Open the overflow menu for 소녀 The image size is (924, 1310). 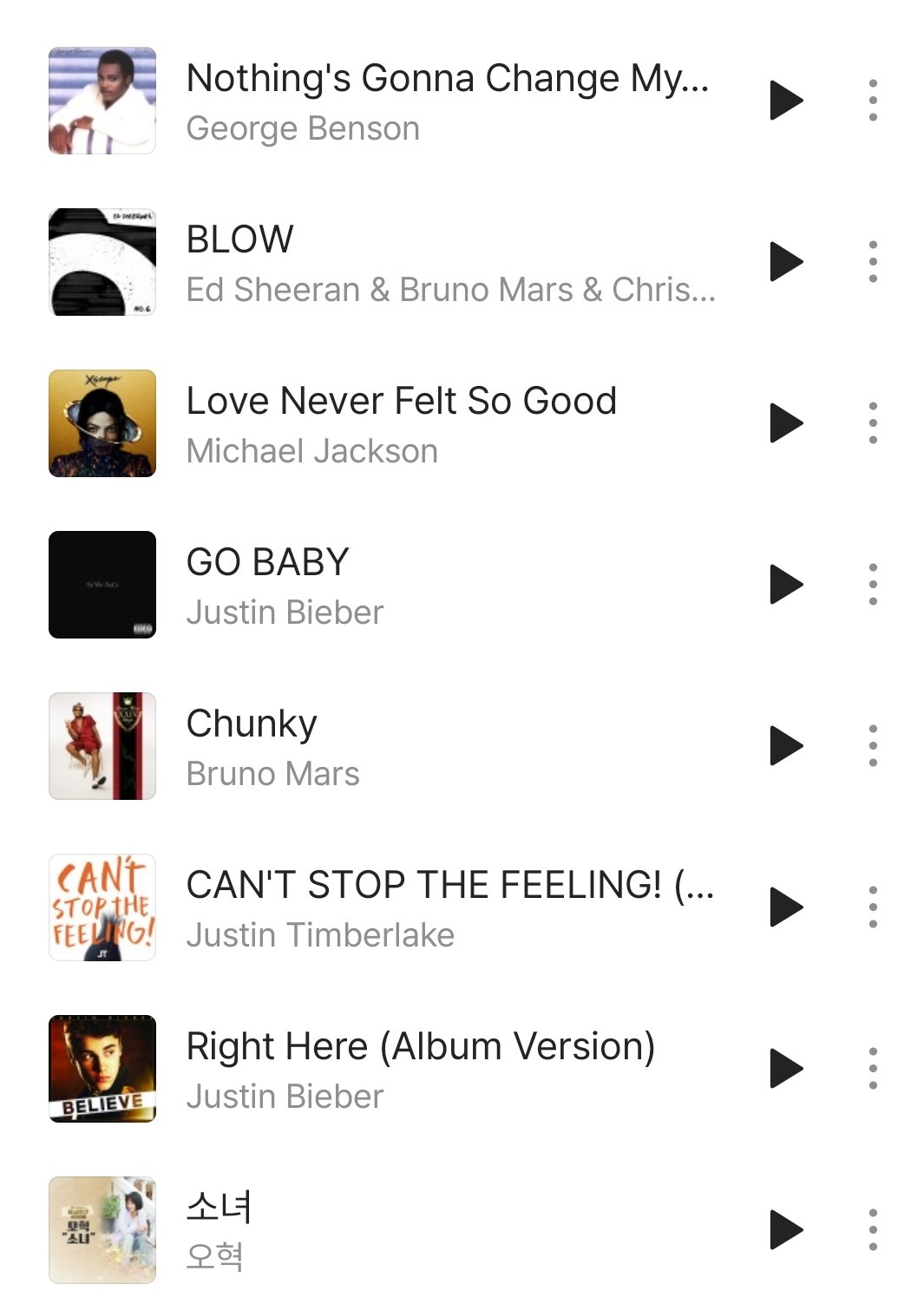pyautogui.click(x=873, y=1230)
